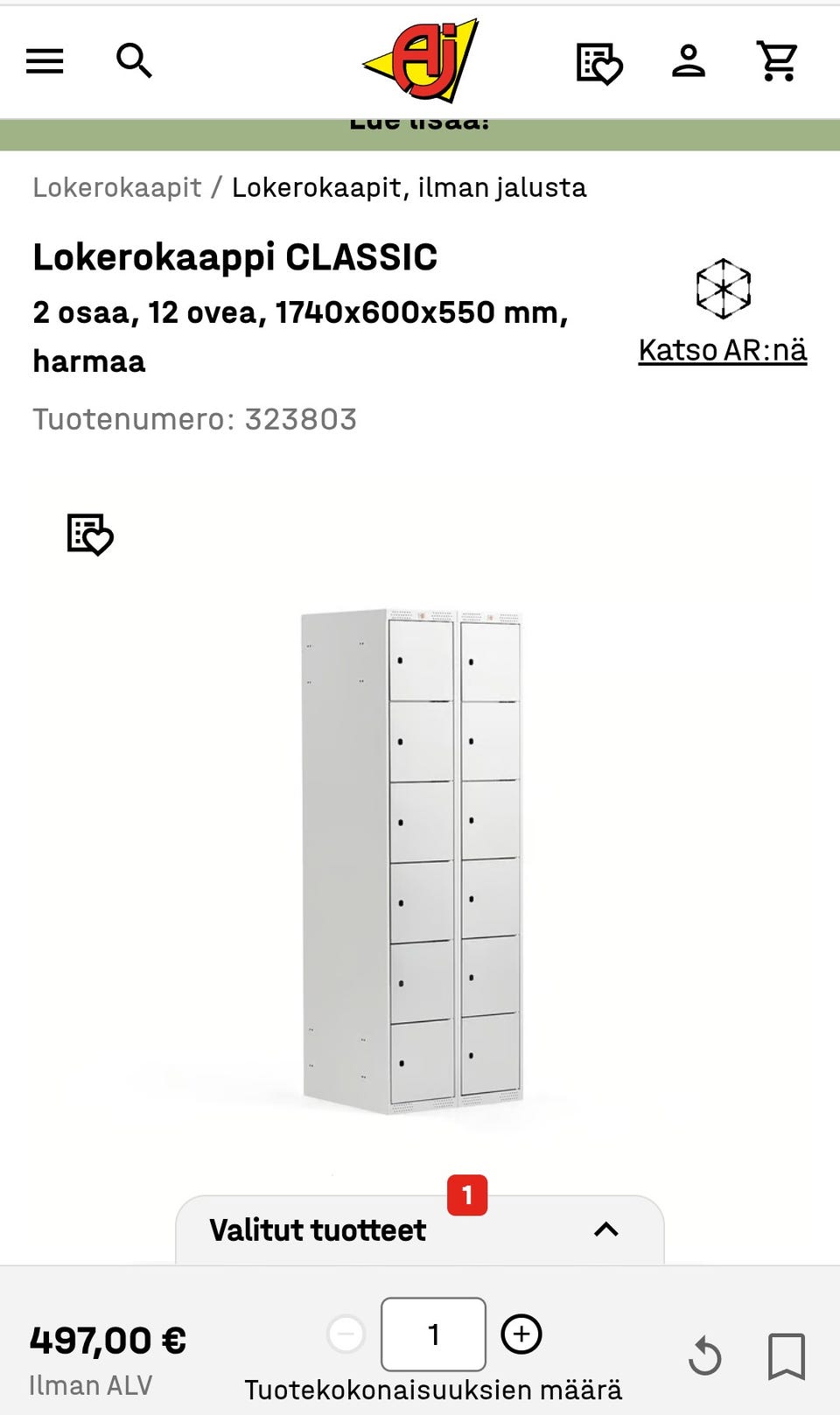Activate Katso AR:nä link

point(722,350)
